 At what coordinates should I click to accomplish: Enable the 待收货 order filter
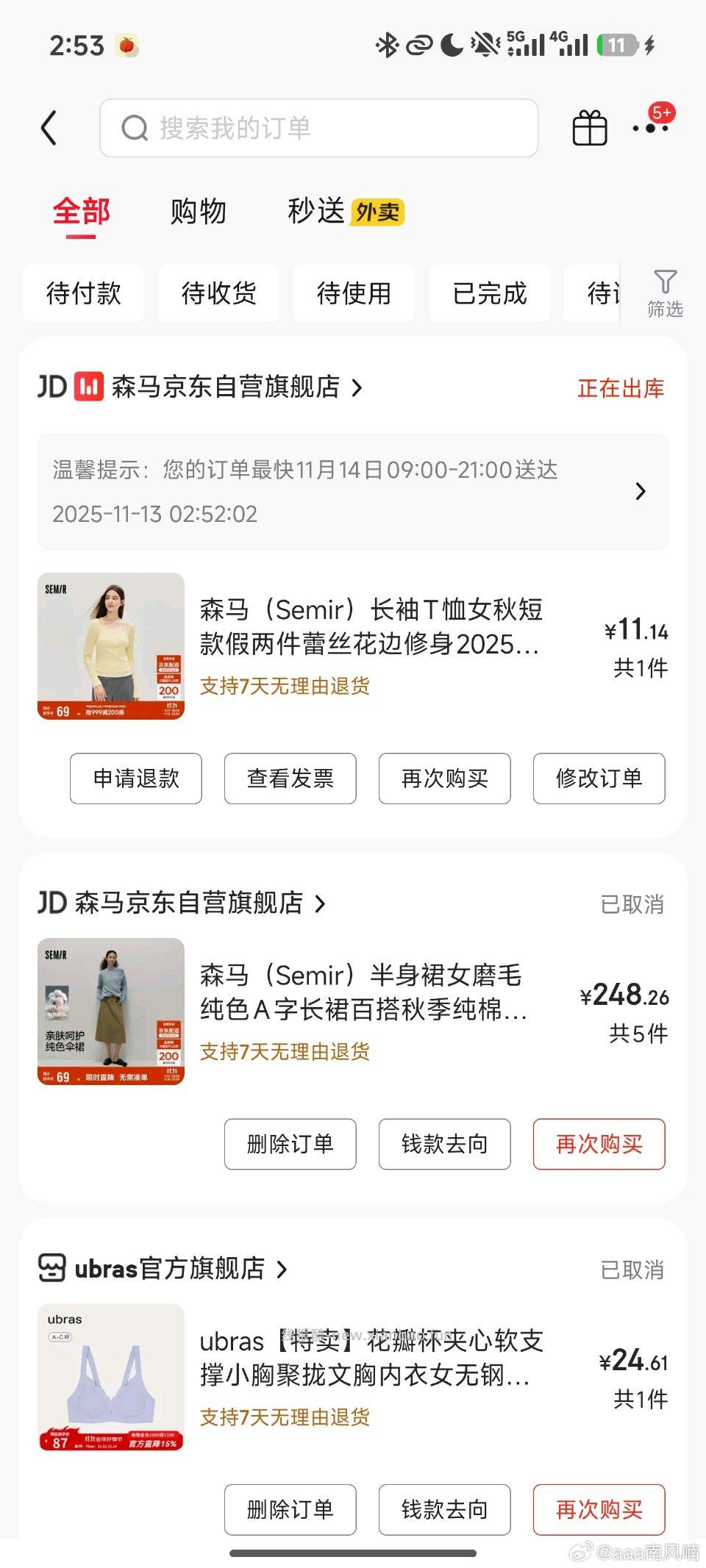pyautogui.click(x=218, y=293)
